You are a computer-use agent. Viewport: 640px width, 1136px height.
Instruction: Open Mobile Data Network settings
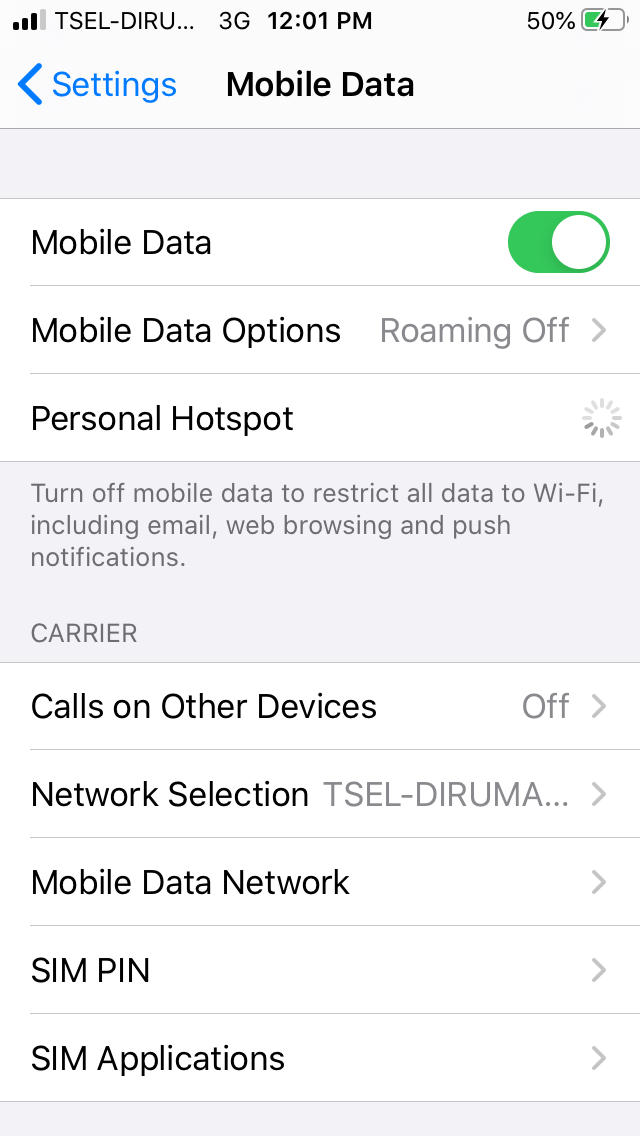(x=320, y=882)
